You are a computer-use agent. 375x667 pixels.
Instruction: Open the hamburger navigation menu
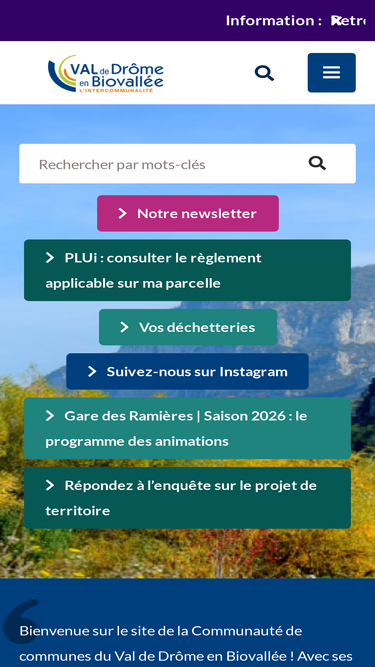pyautogui.click(x=332, y=73)
